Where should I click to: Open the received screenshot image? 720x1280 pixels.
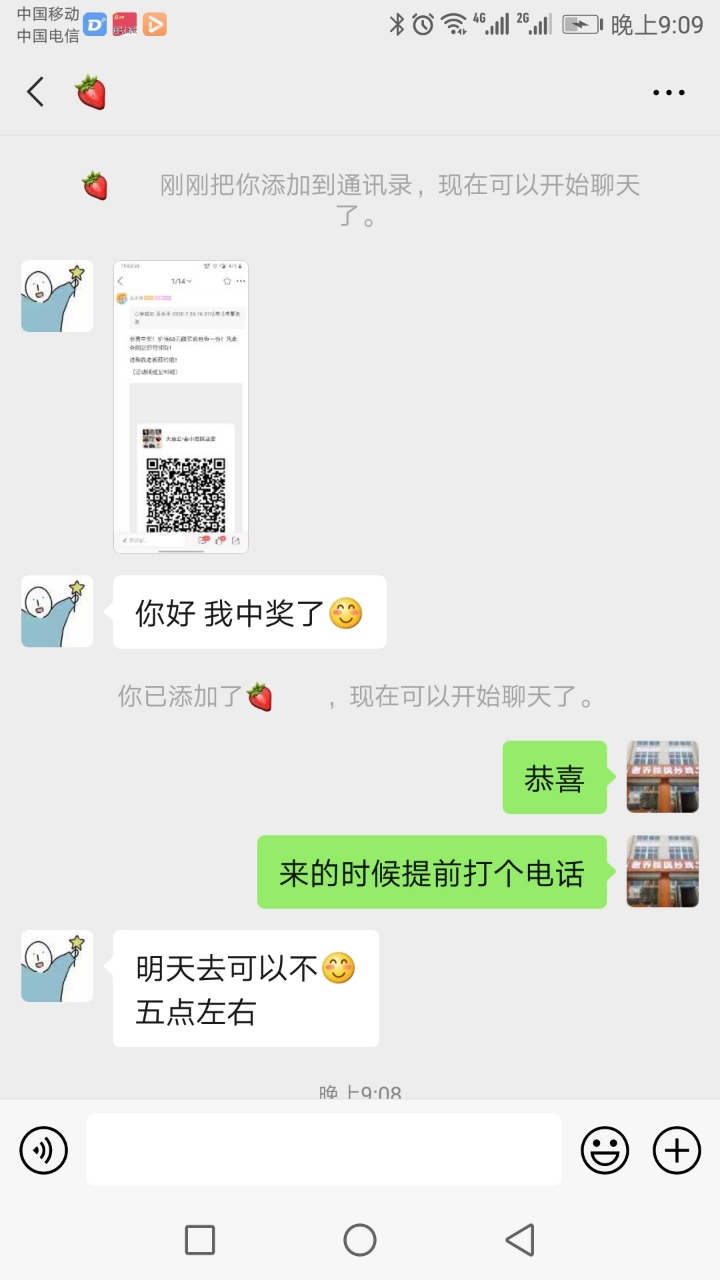tap(181, 406)
